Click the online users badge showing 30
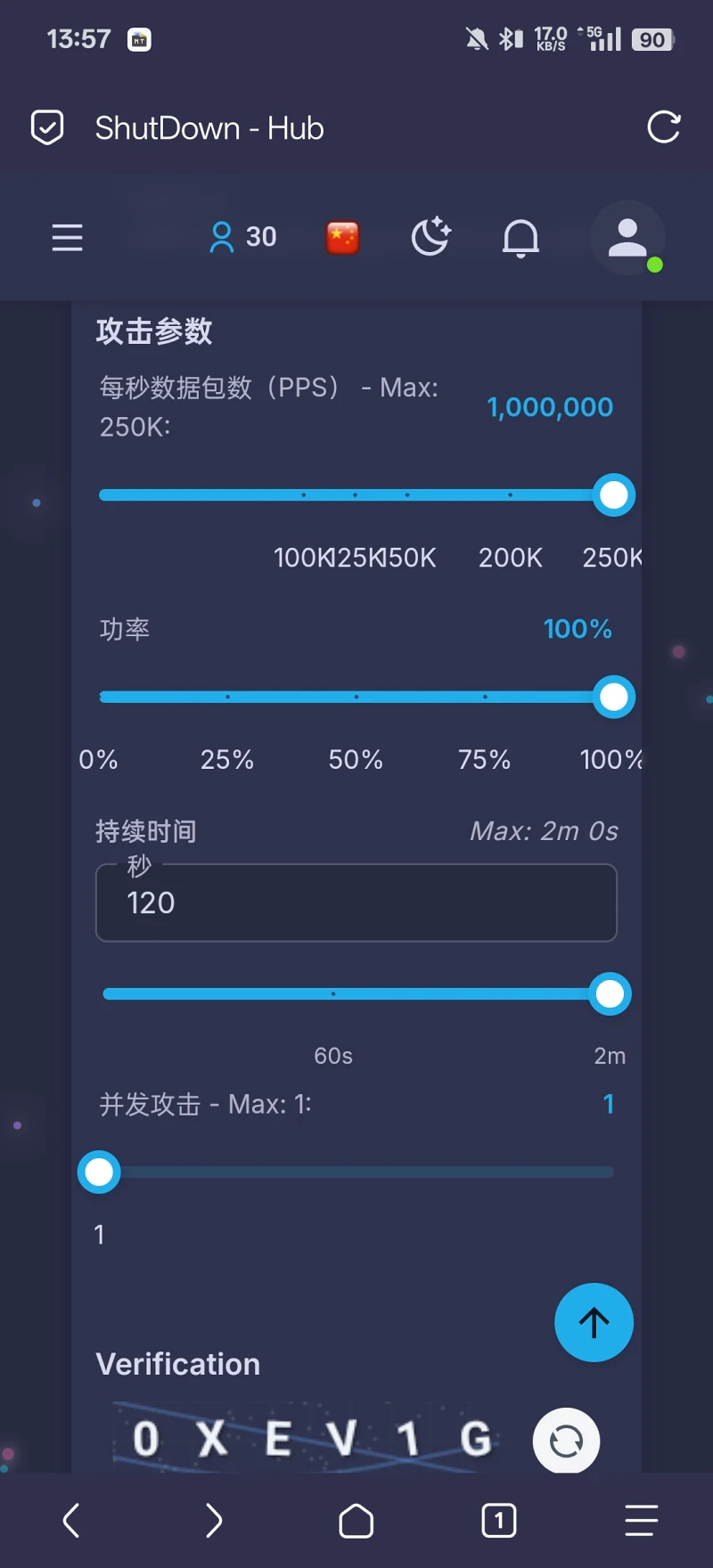Image resolution: width=713 pixels, height=1568 pixels. click(241, 238)
